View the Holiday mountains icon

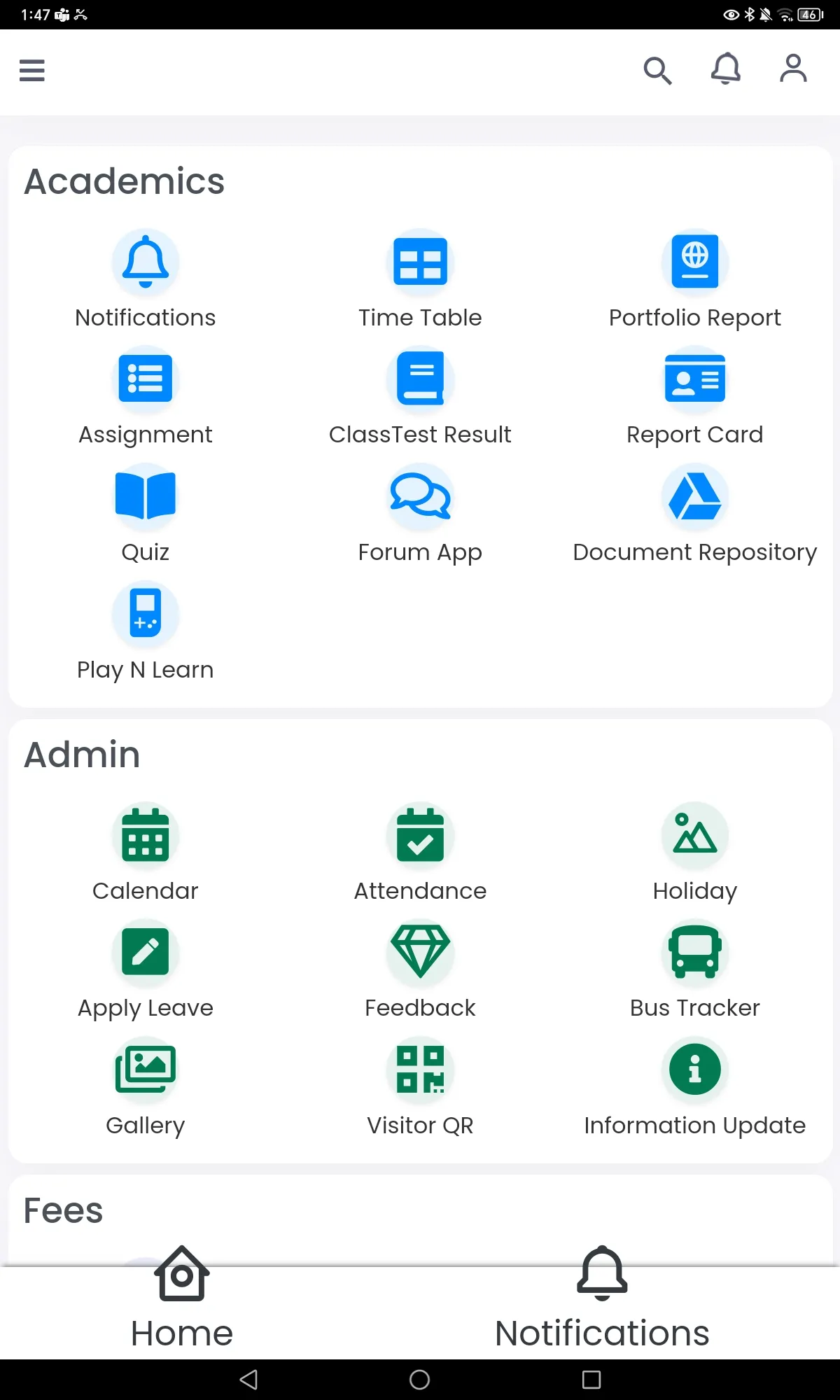click(695, 836)
